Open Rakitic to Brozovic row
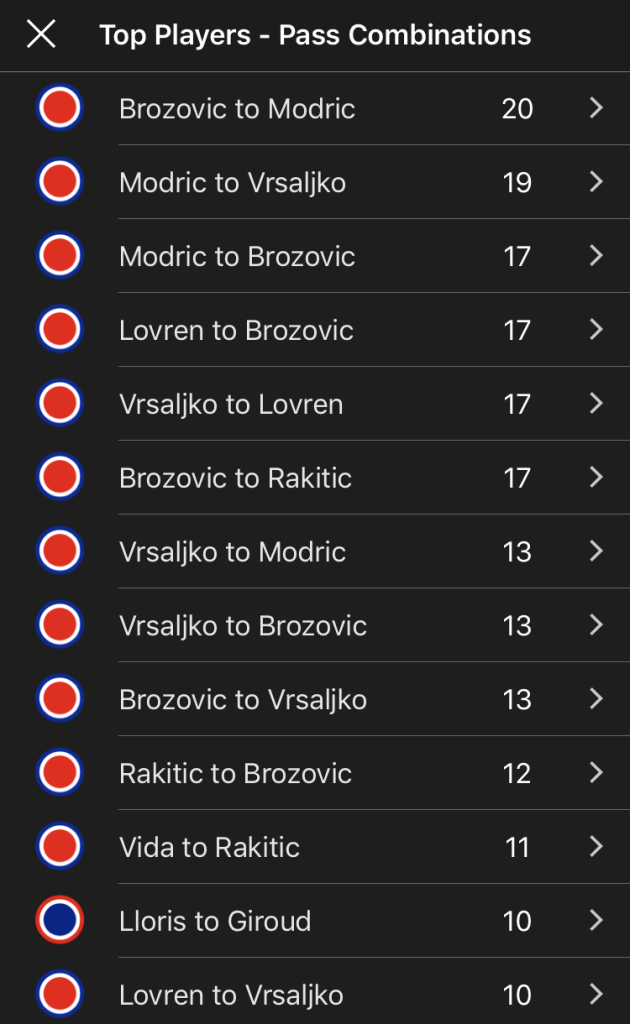630x1024 pixels. tap(315, 772)
